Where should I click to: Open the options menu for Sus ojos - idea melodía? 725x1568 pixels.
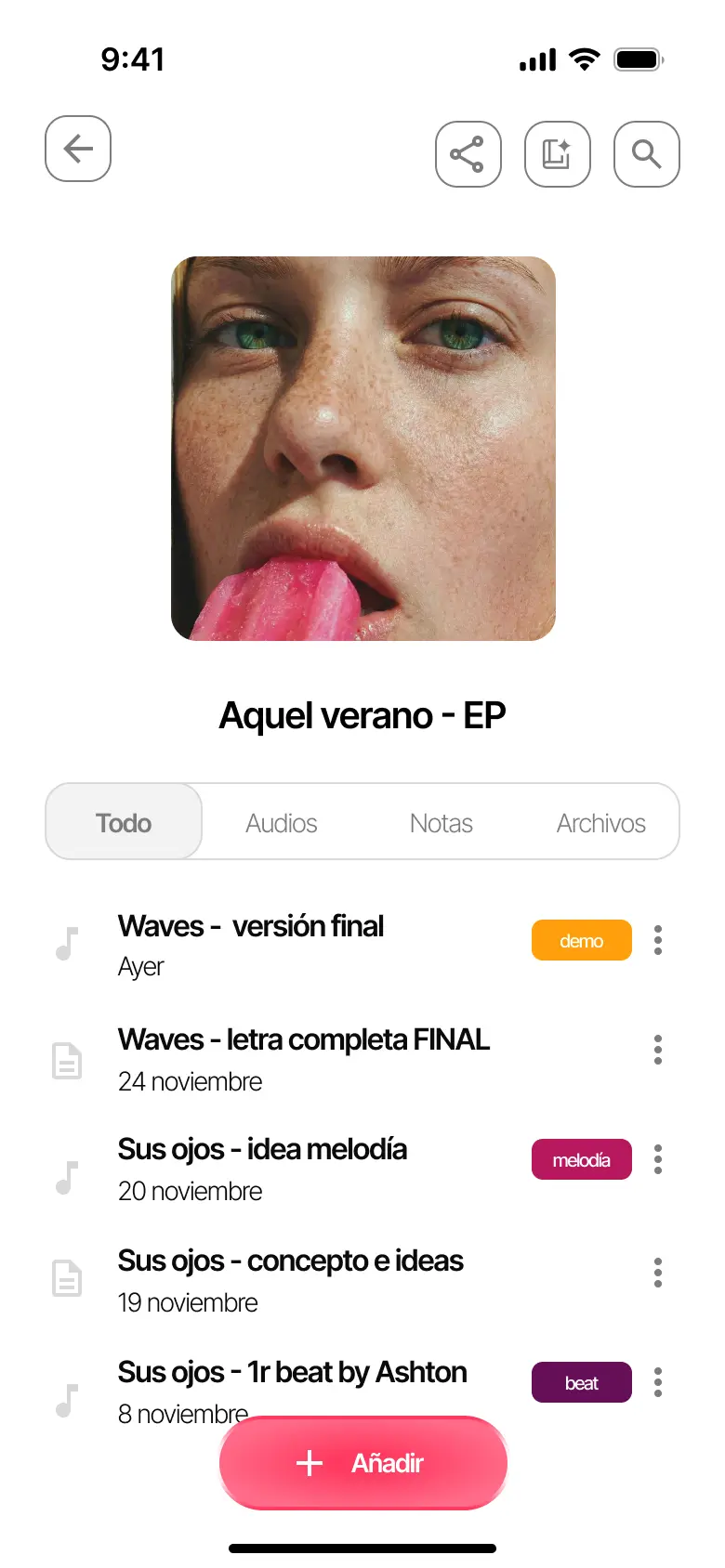point(658,1159)
